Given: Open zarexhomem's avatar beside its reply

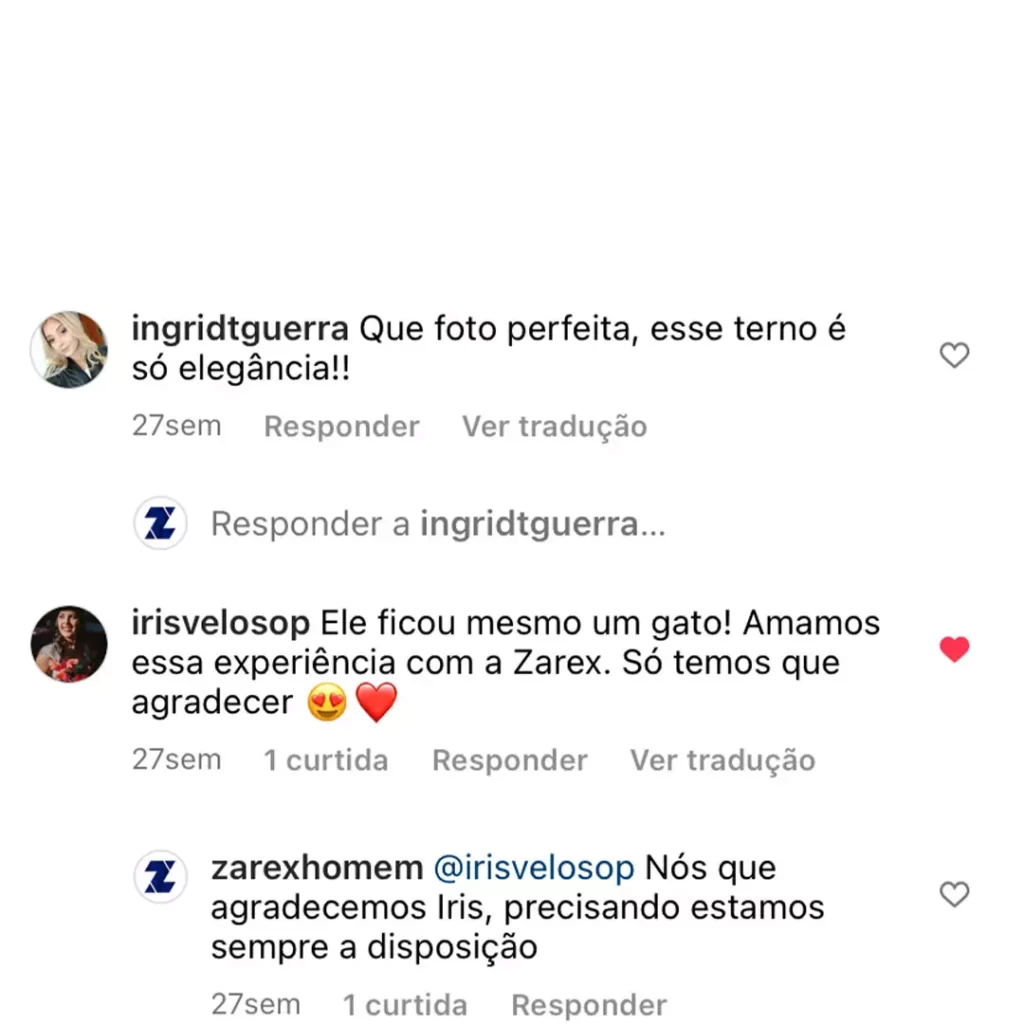Looking at the screenshot, I should coord(160,877).
